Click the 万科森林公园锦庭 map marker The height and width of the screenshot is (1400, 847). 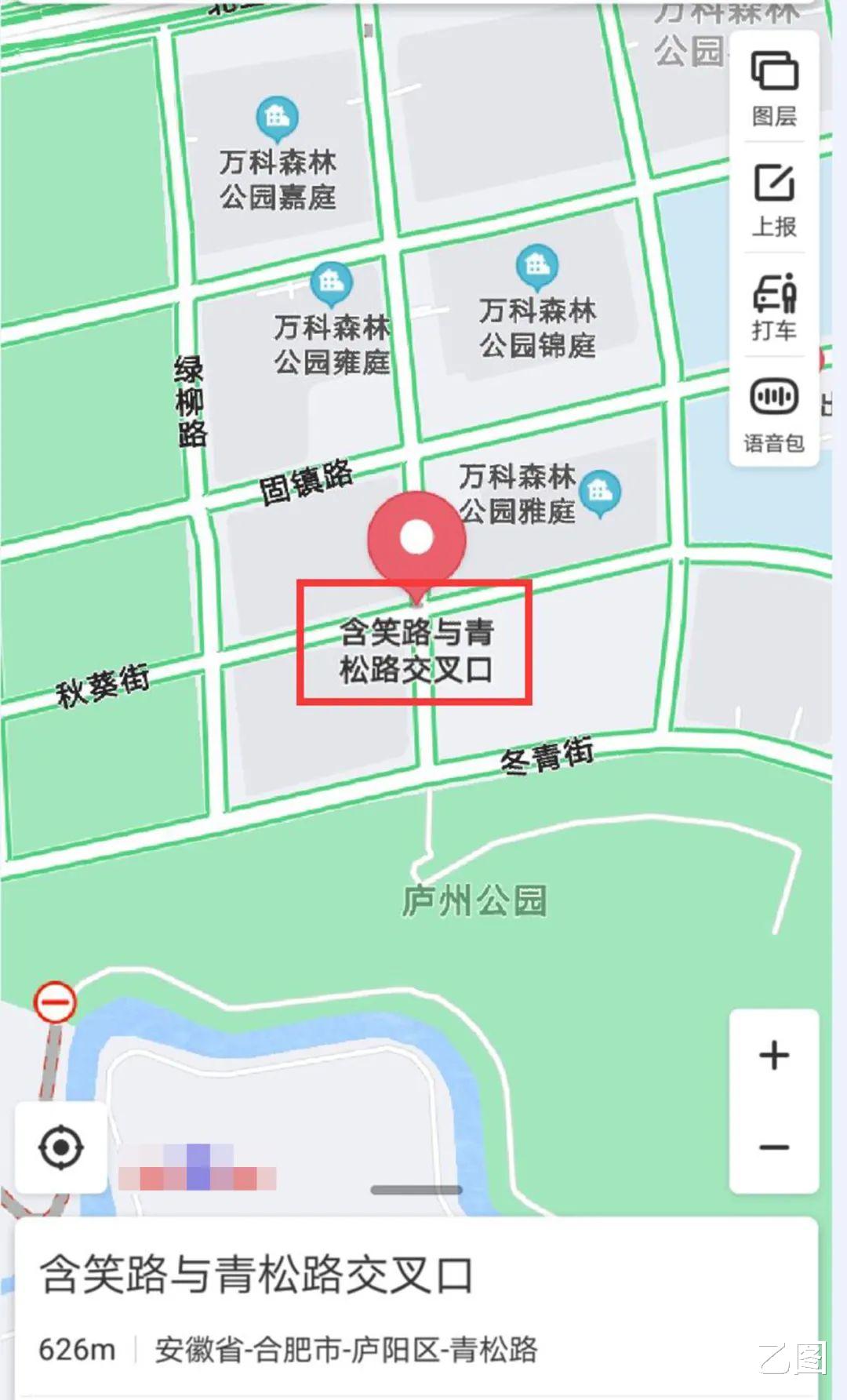tap(537, 265)
